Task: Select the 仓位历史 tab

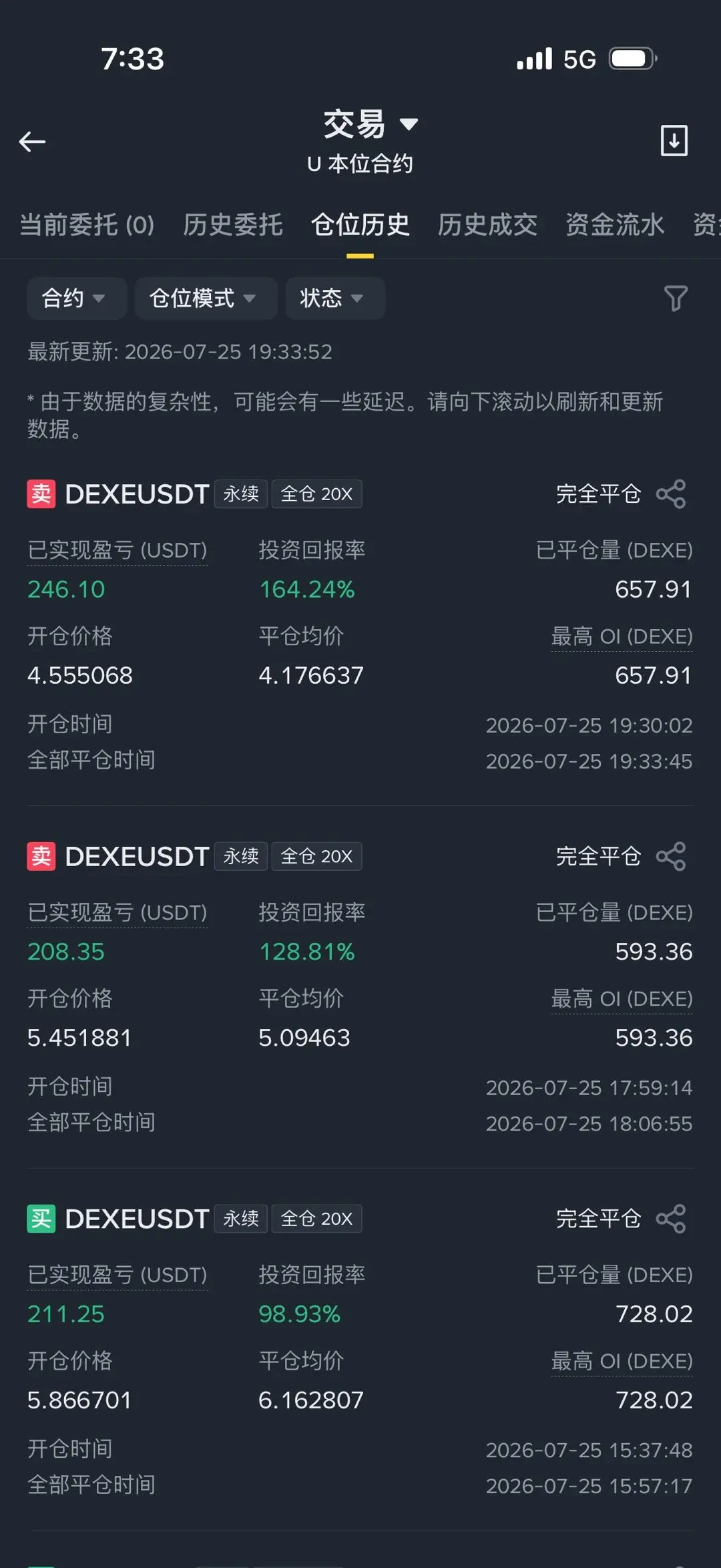Action: coord(360,225)
